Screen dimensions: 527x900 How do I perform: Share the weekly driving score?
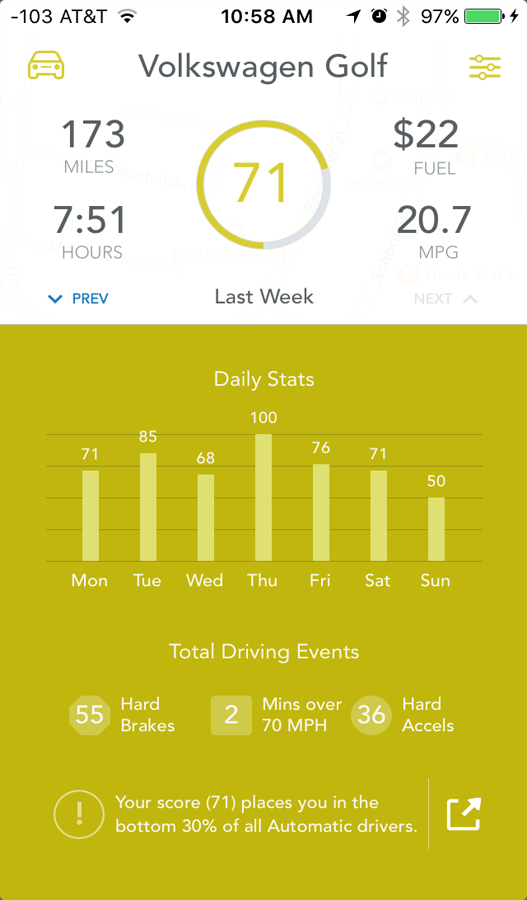pos(464,814)
